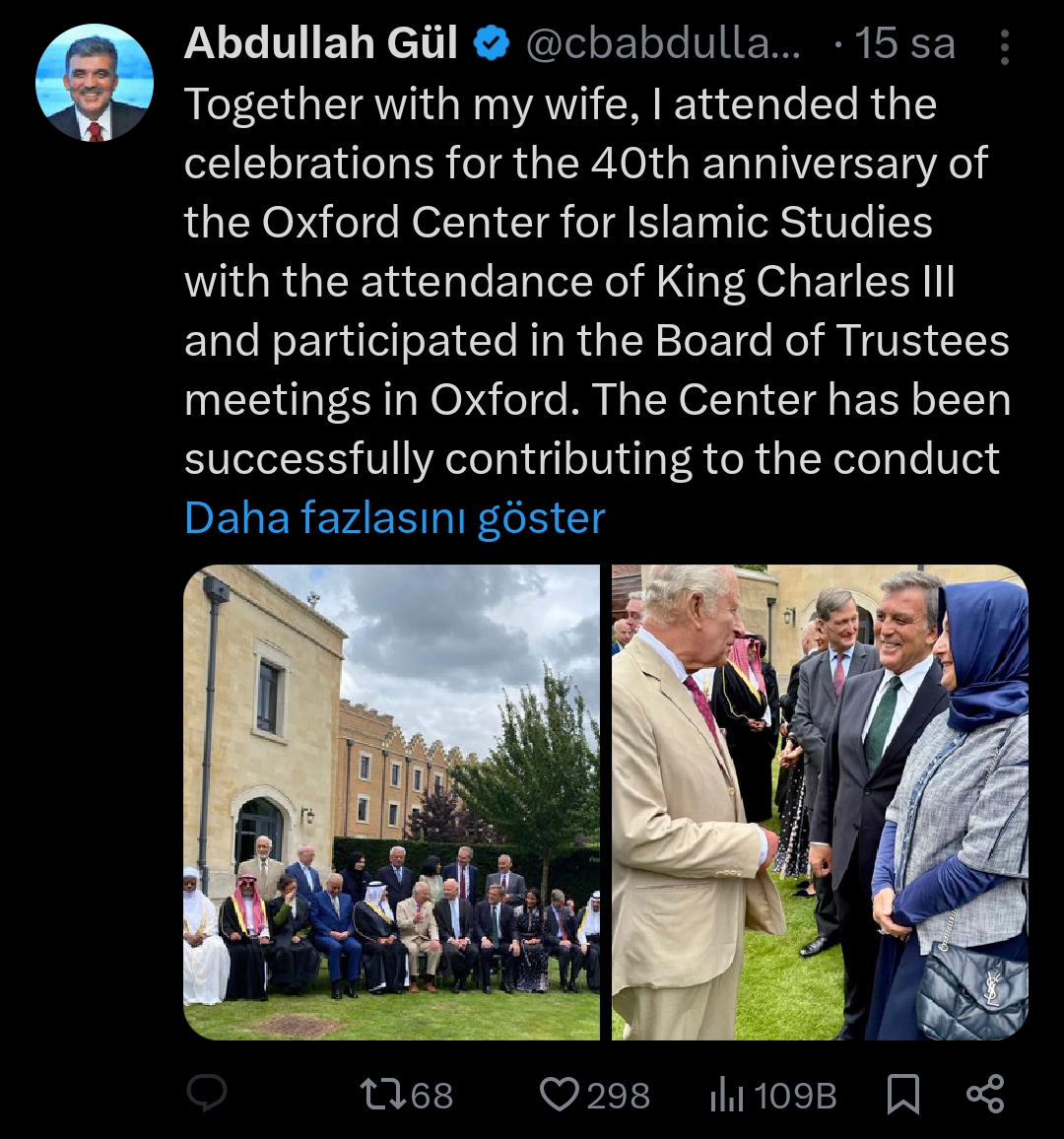Reply to this tweet

tap(207, 1094)
